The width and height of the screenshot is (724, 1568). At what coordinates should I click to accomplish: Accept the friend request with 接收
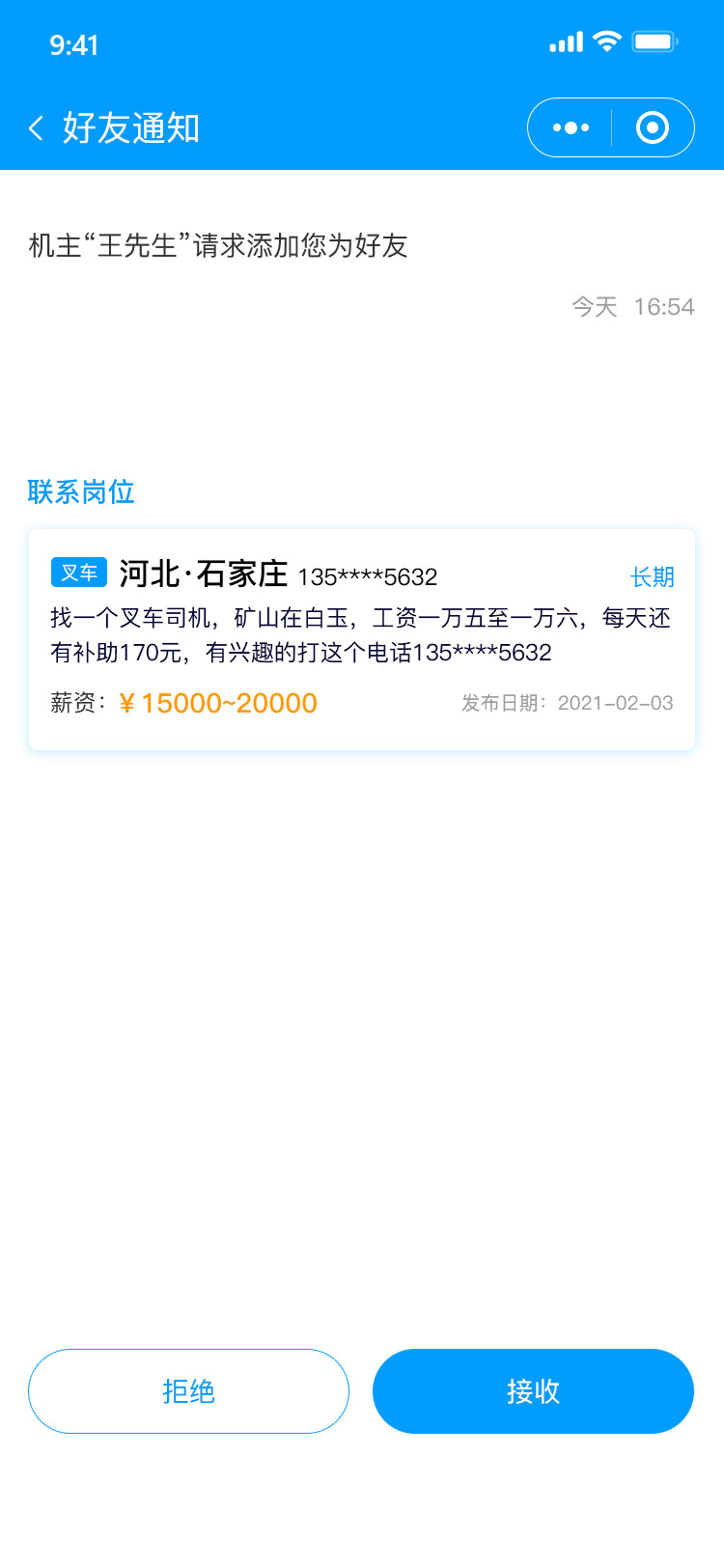point(533,1391)
